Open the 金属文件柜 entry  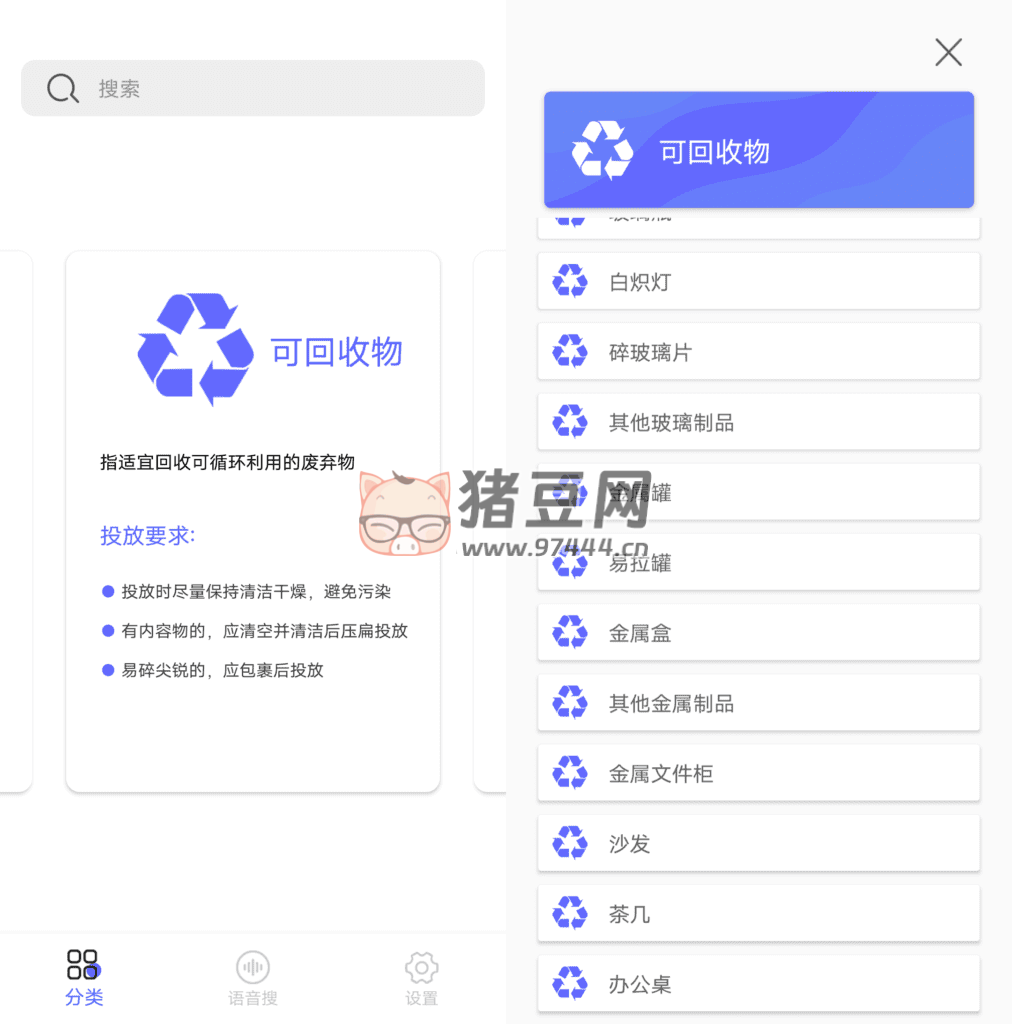tap(758, 773)
